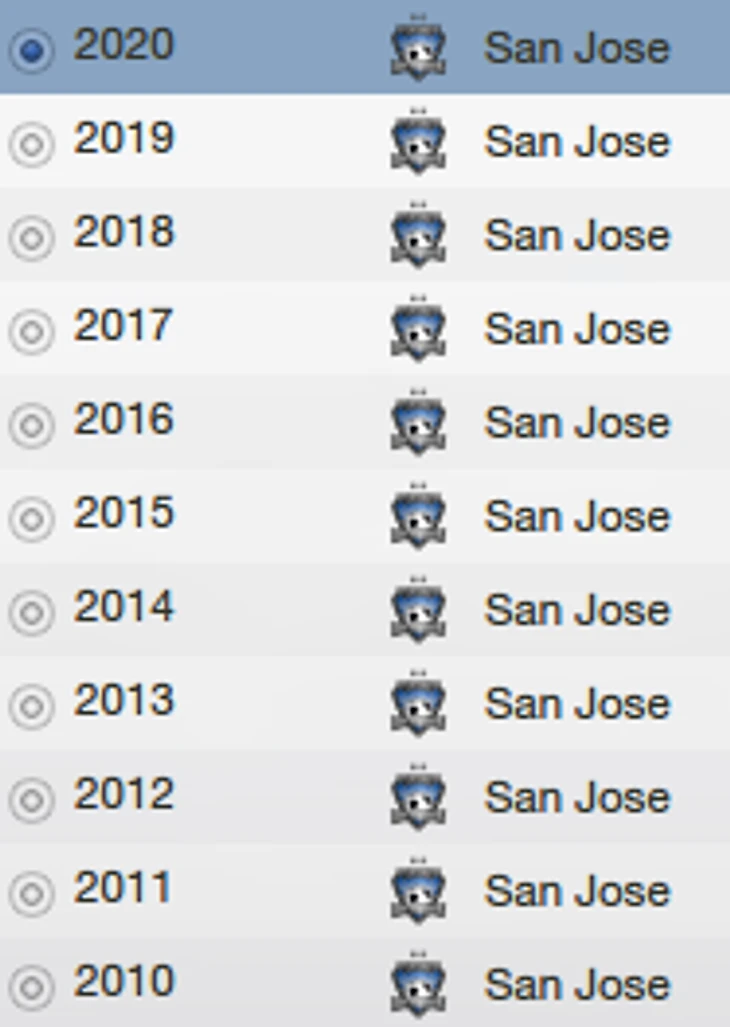Select the 2018 season radio button
730x1027 pixels.
tap(32, 238)
